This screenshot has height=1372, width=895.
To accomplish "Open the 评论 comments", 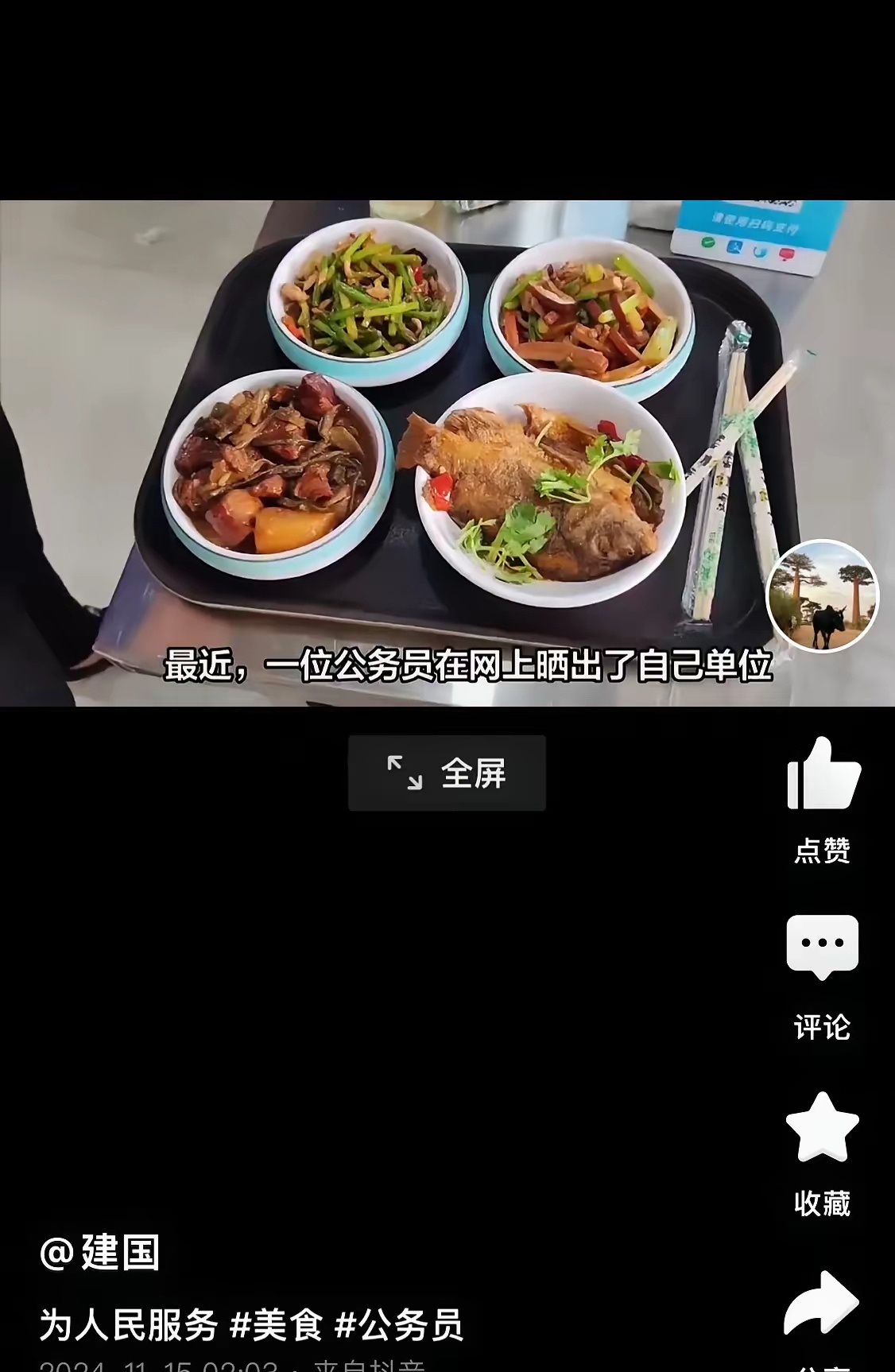I will [x=823, y=947].
